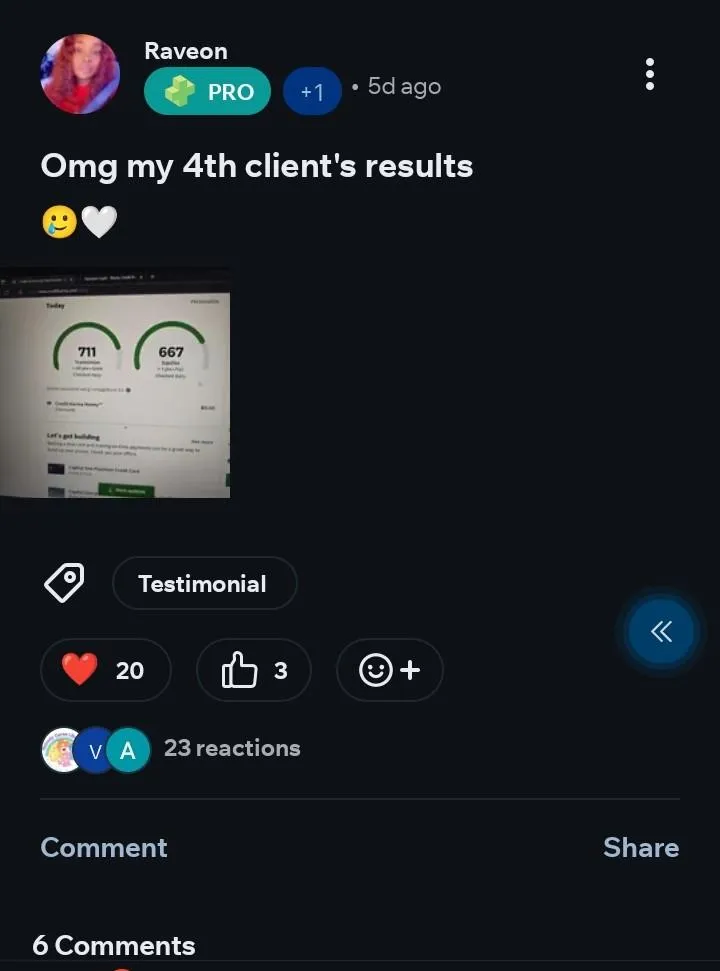The image size is (720, 971).
Task: Share this post
Action: (x=640, y=847)
